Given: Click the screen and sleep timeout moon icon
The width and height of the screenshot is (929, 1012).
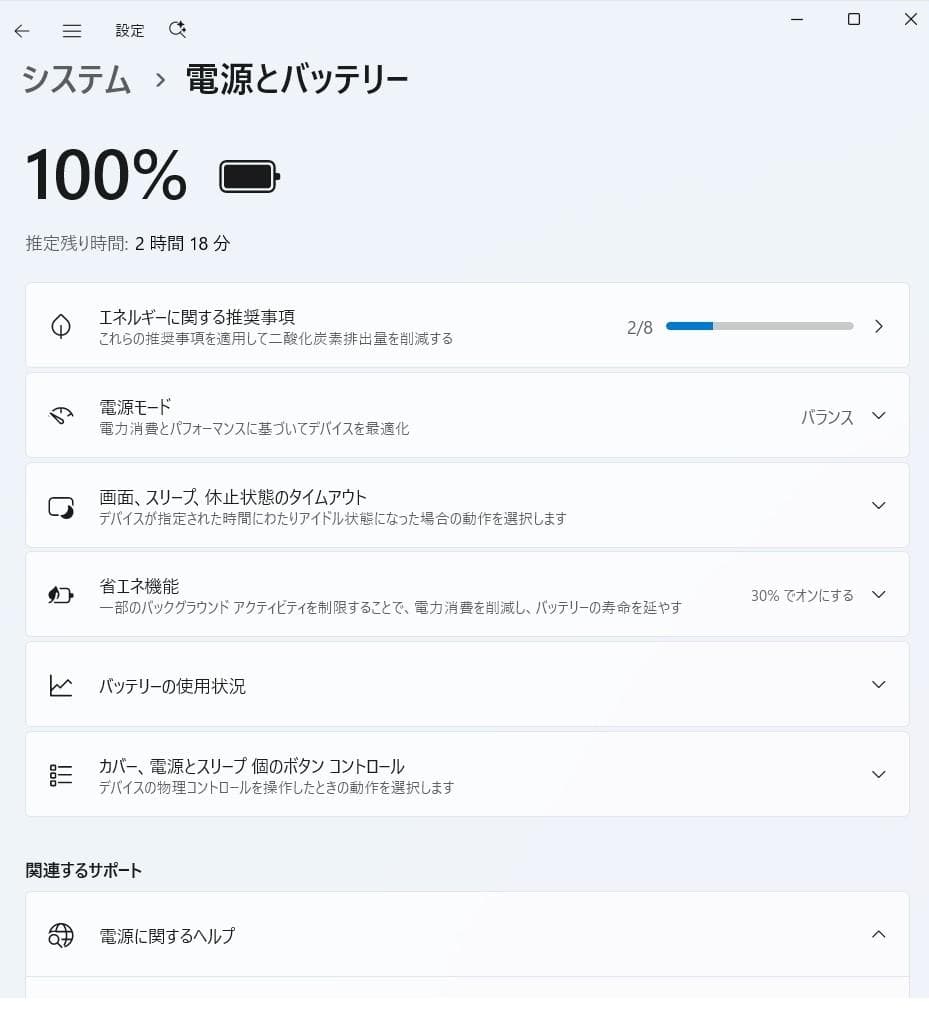Looking at the screenshot, I should pyautogui.click(x=61, y=504).
